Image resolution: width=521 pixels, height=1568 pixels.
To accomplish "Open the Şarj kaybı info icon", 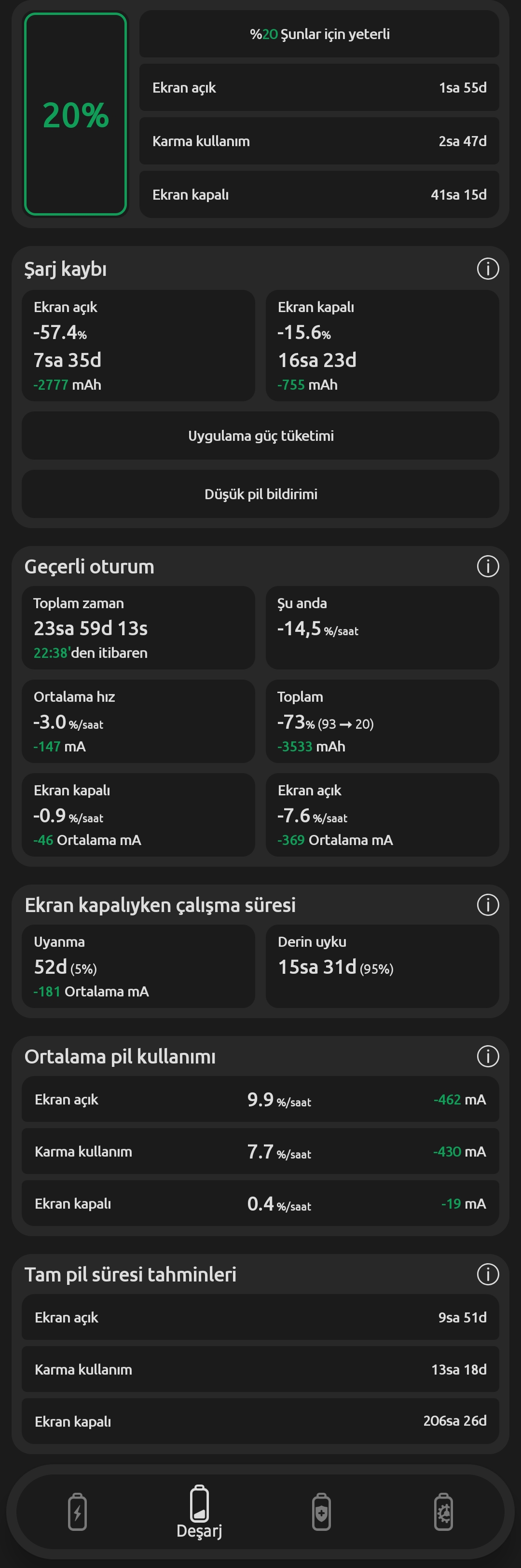I will click(488, 269).
